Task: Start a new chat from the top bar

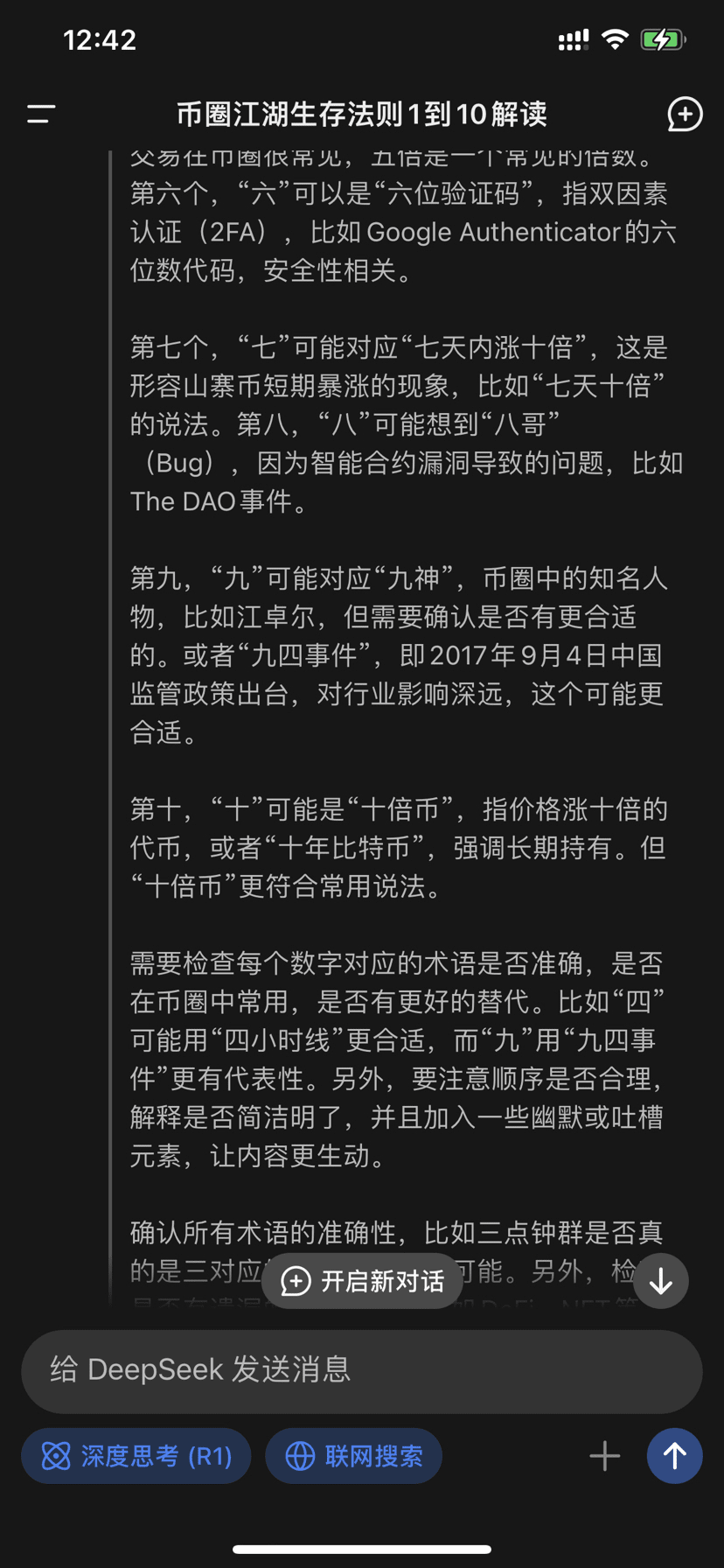Action: 685,114
